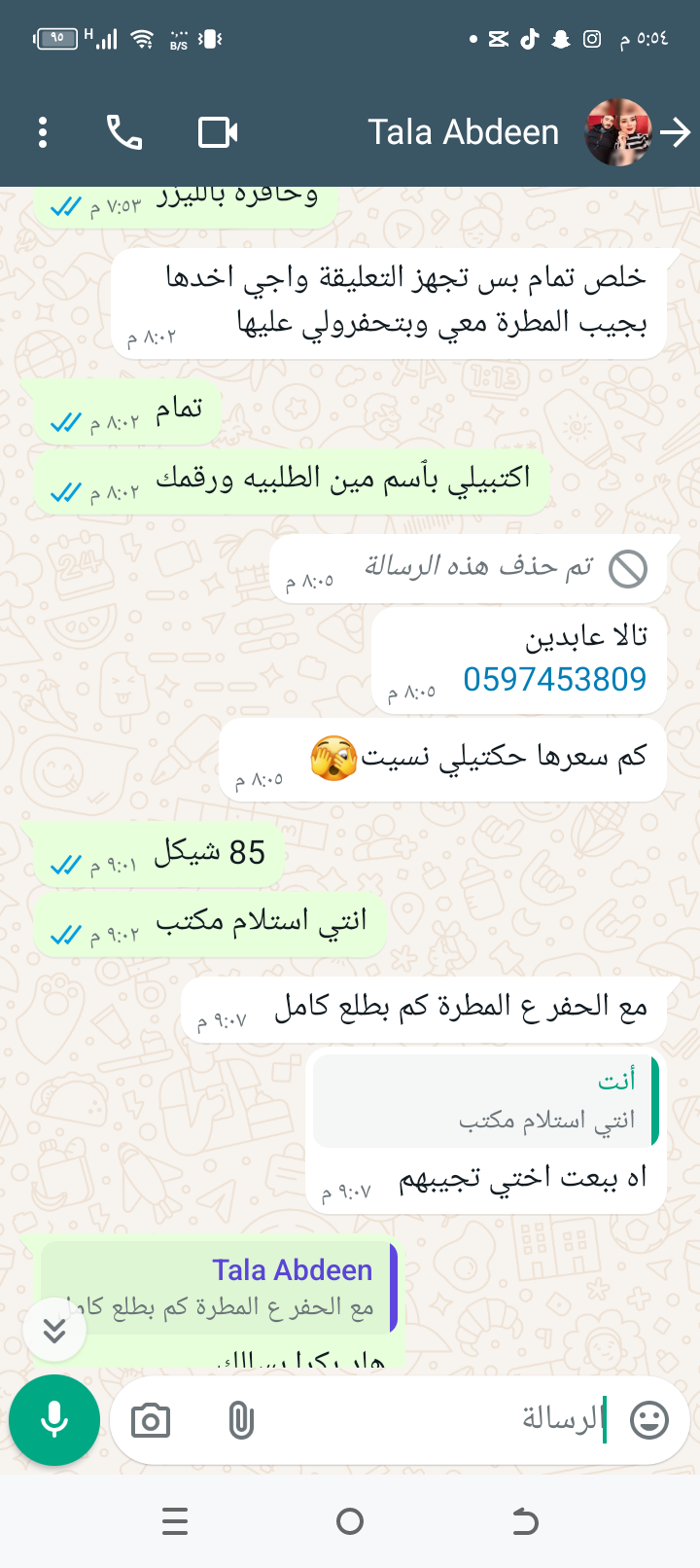
Task: Record a voice message with the microphone
Action: tap(54, 1420)
